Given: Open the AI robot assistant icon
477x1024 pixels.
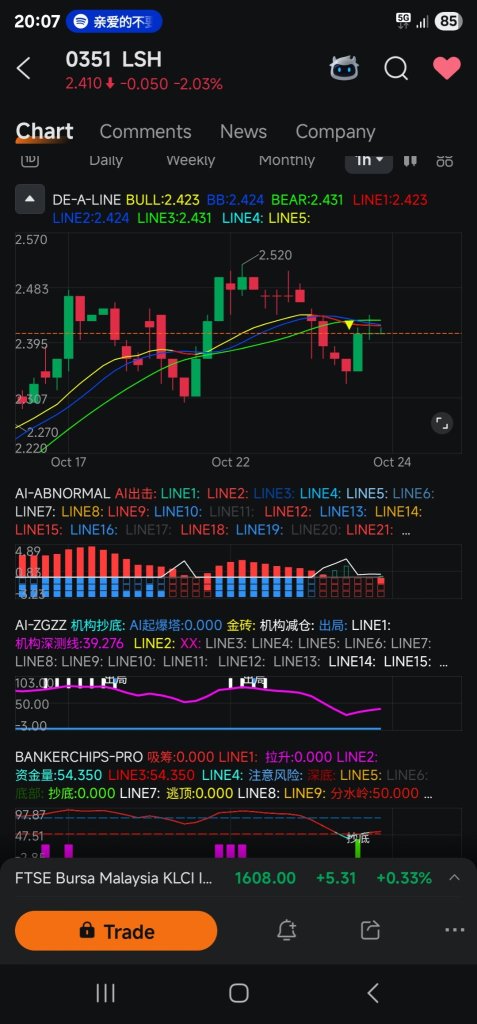Looking at the screenshot, I should [x=344, y=68].
